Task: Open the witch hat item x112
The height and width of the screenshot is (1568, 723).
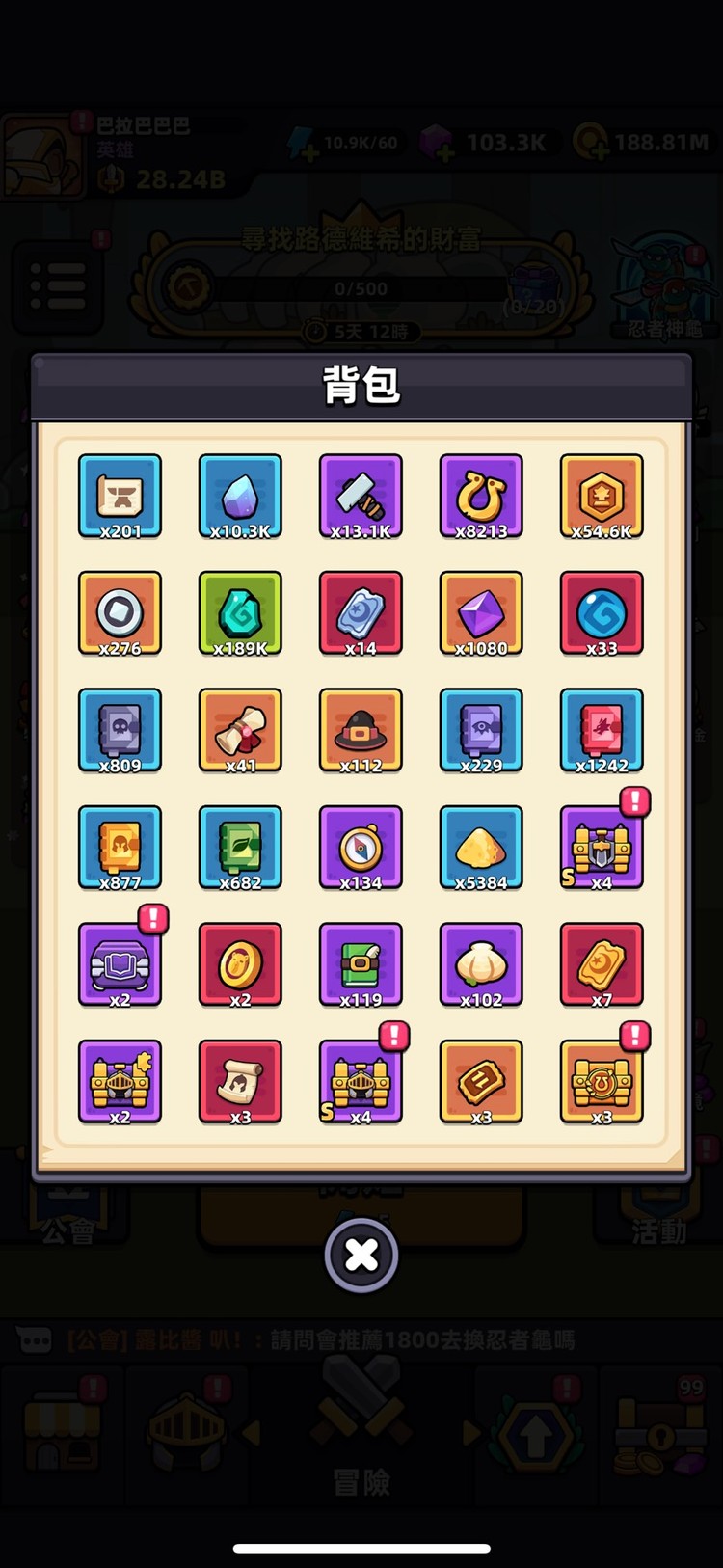Action: point(361,730)
